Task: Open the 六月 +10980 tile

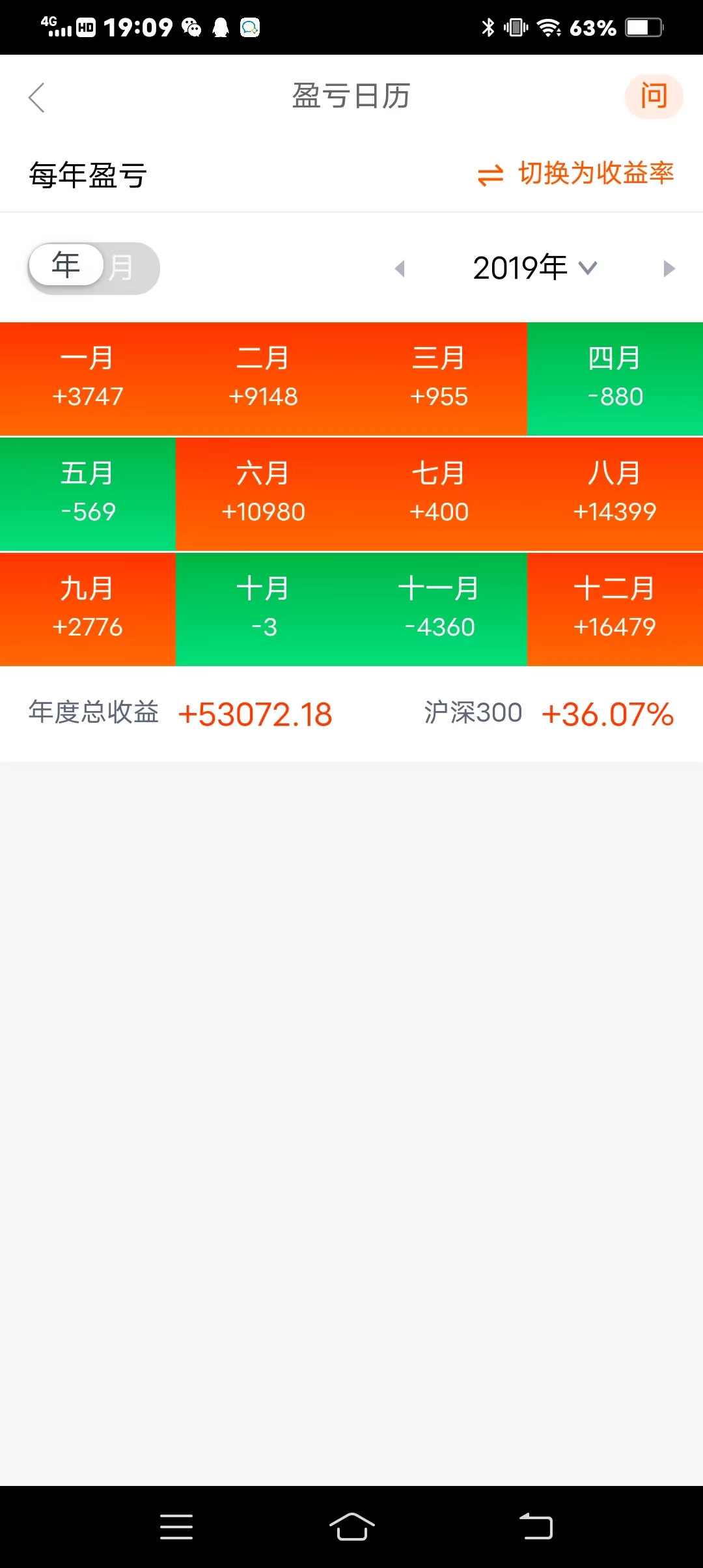Action: [264, 493]
